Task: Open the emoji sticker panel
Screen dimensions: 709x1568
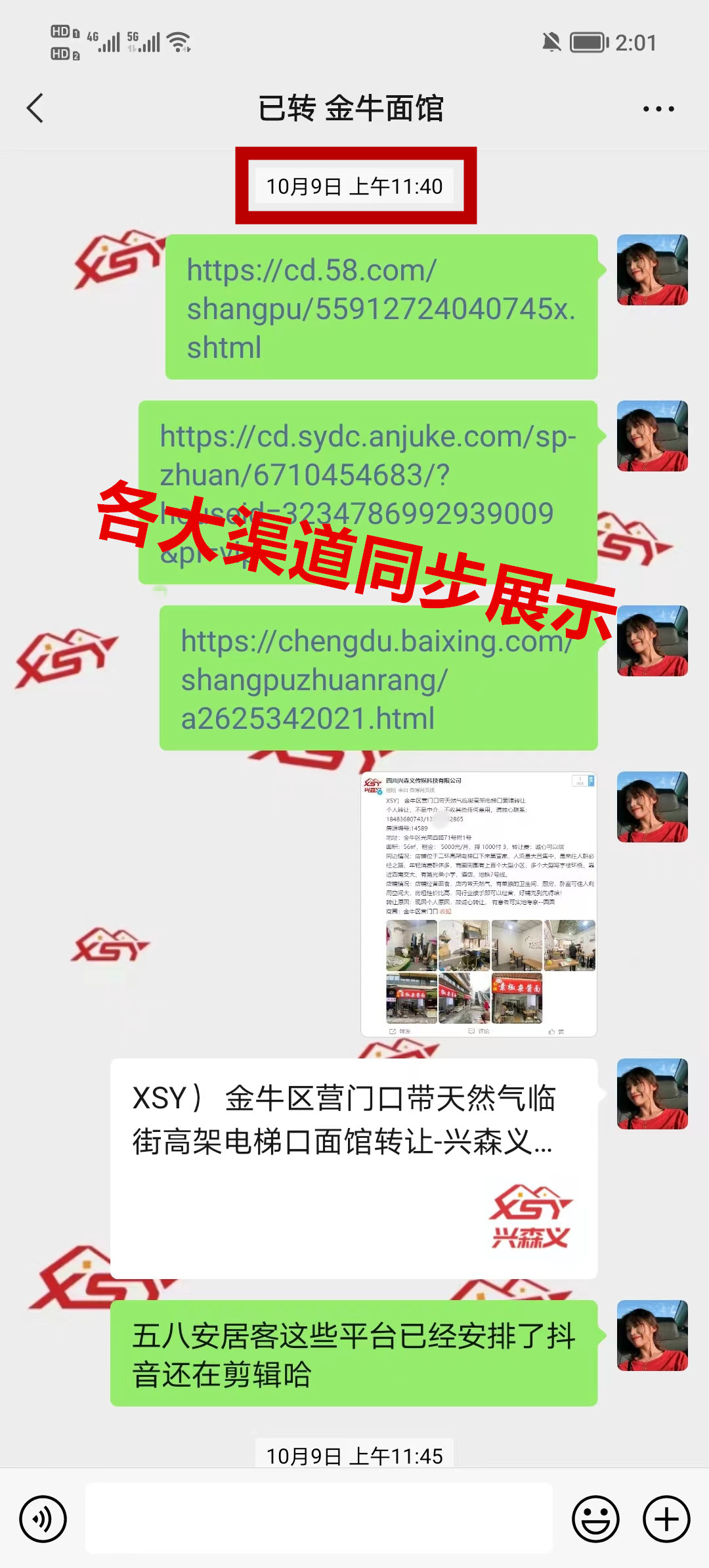Action: [x=595, y=1519]
